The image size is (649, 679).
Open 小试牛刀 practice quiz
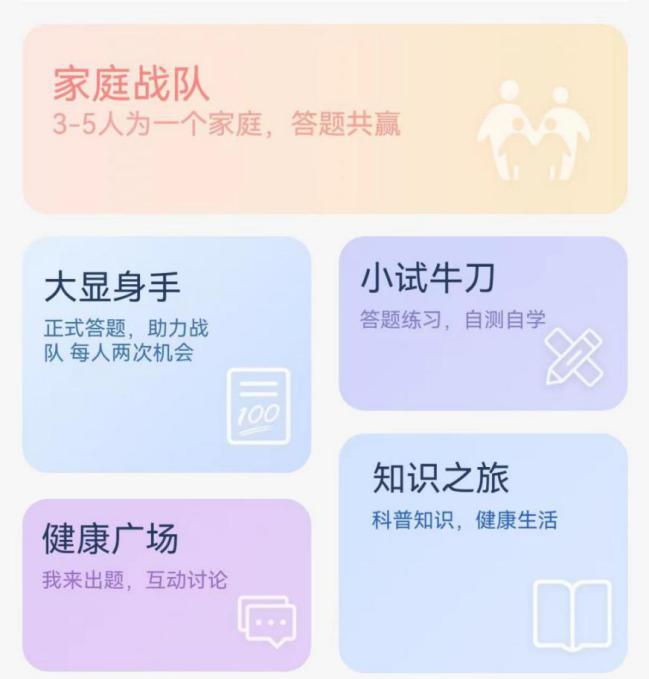pos(483,323)
